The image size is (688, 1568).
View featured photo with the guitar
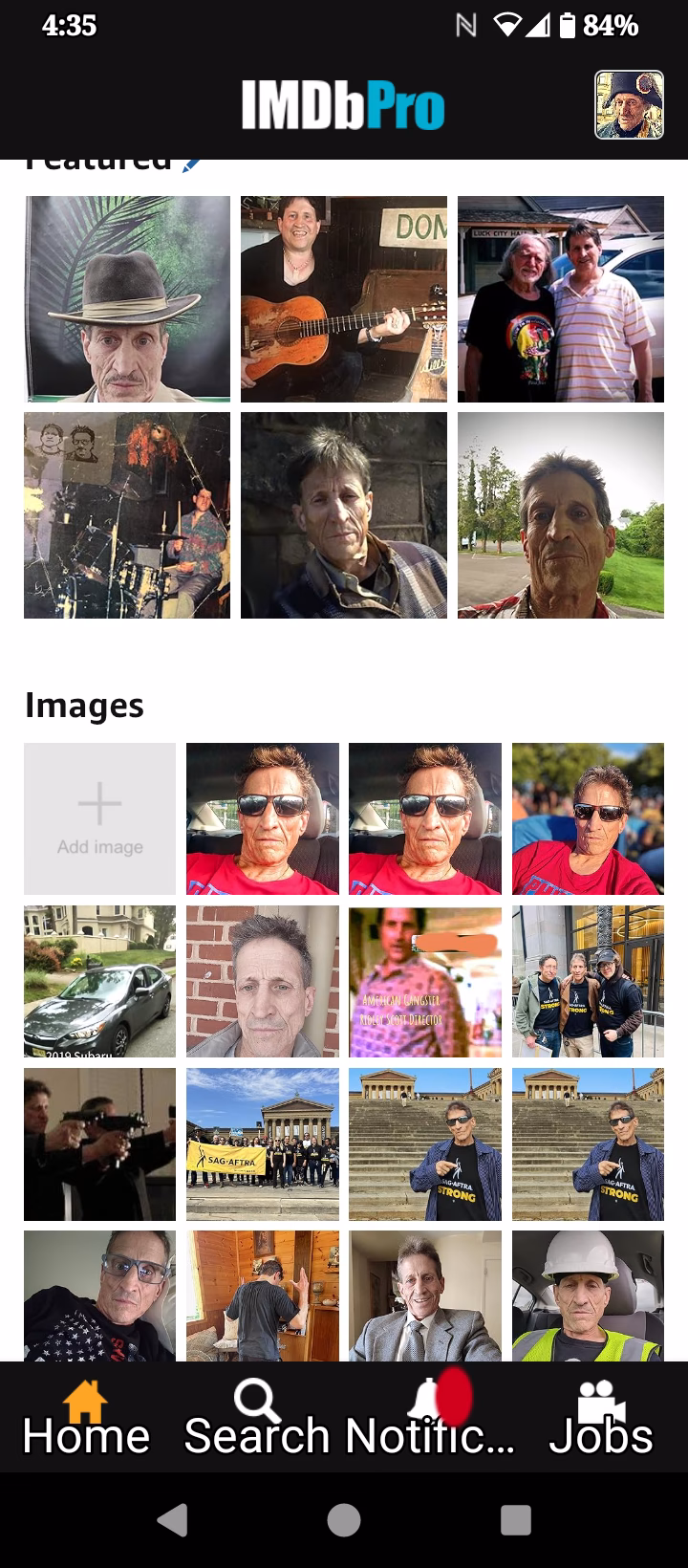(344, 298)
